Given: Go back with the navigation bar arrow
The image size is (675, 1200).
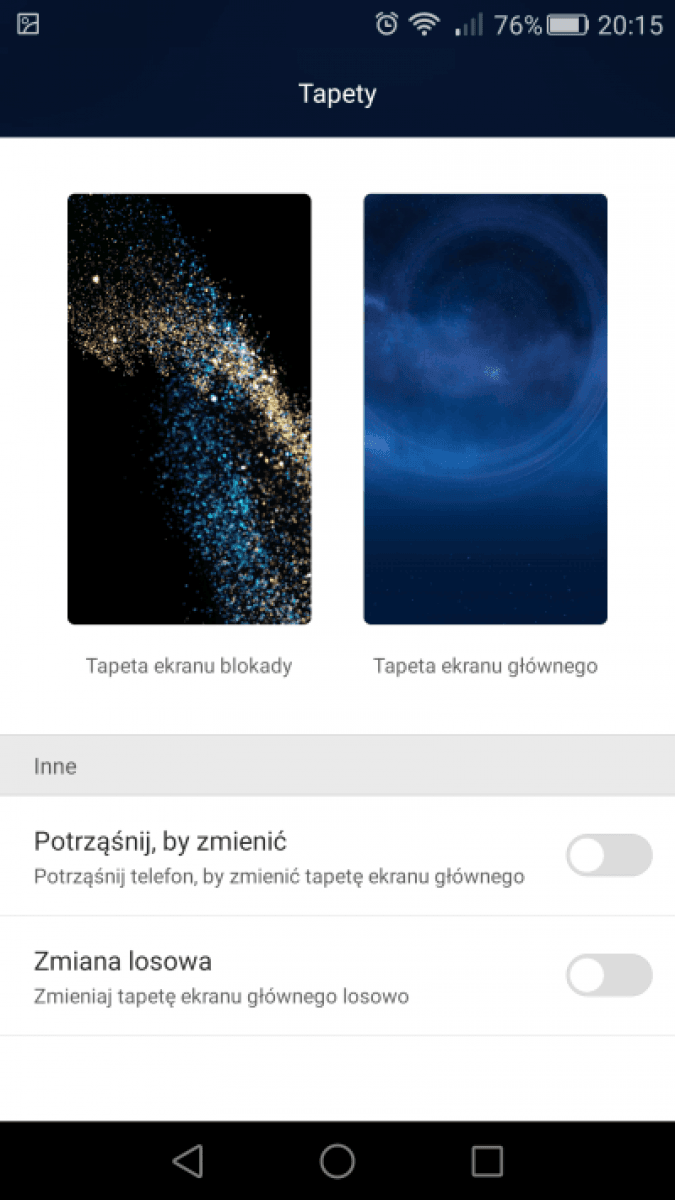Looking at the screenshot, I should tap(187, 1160).
